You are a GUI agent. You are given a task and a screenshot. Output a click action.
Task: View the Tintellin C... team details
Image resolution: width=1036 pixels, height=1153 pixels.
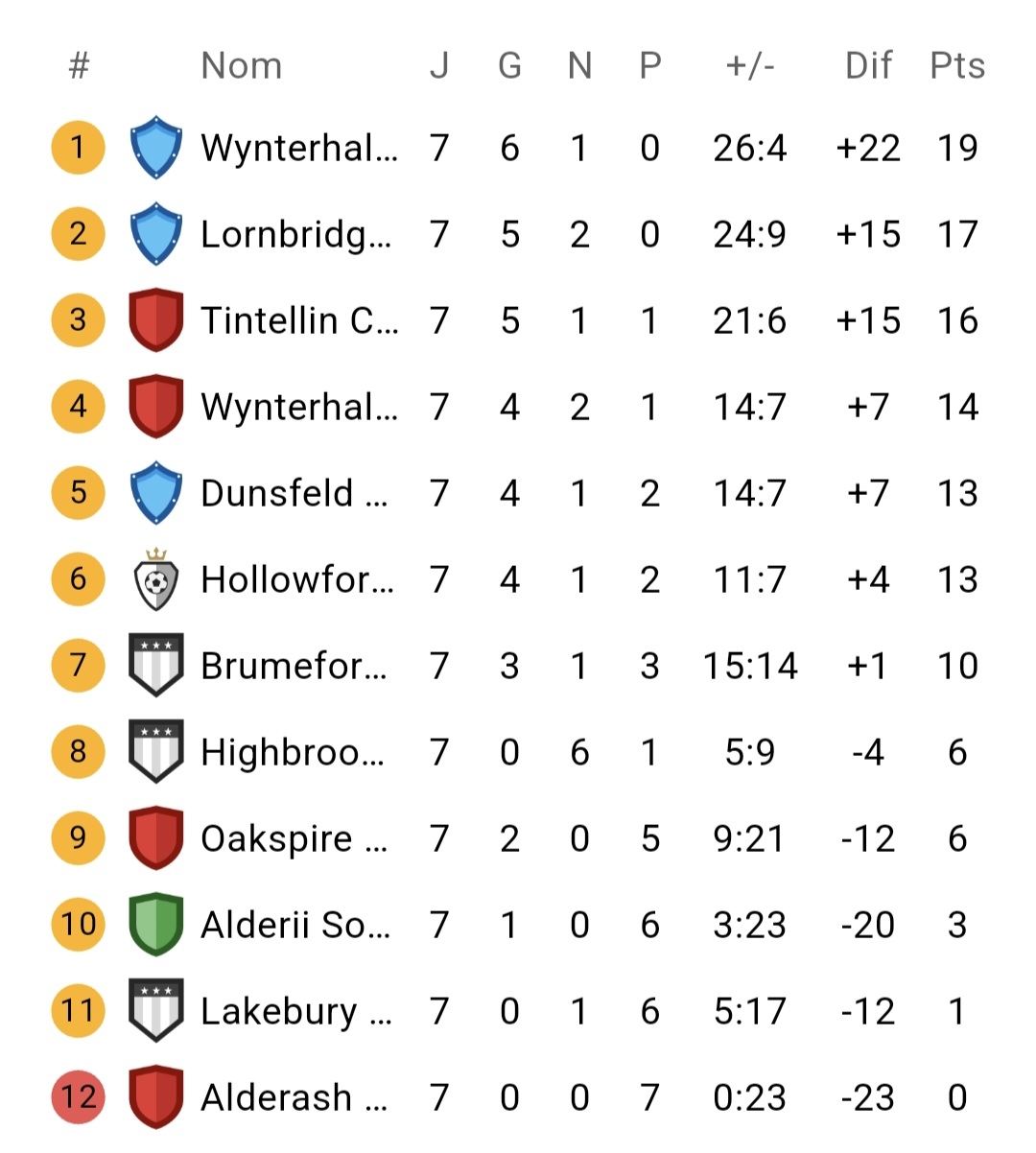tap(298, 321)
